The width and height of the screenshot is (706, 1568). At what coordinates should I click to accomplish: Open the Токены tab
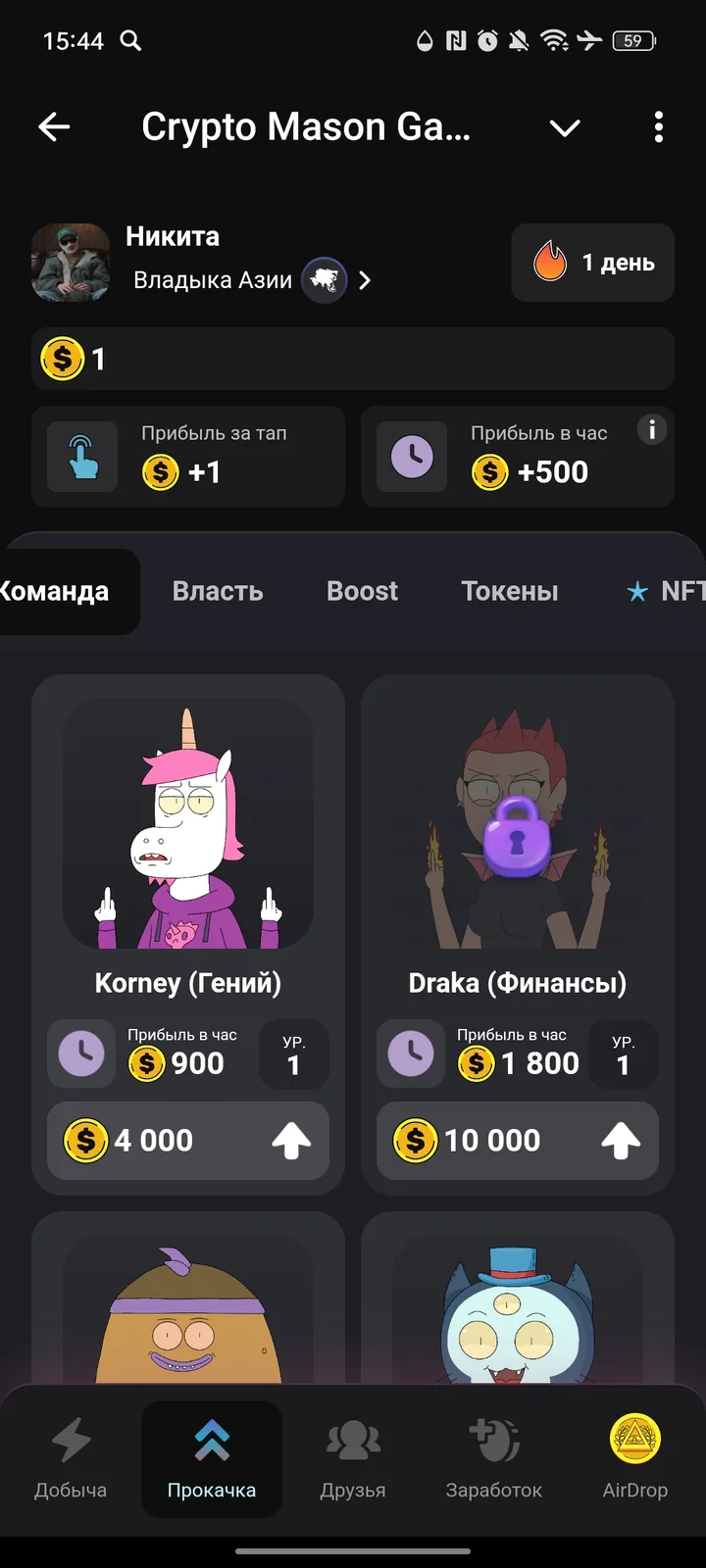tap(510, 591)
